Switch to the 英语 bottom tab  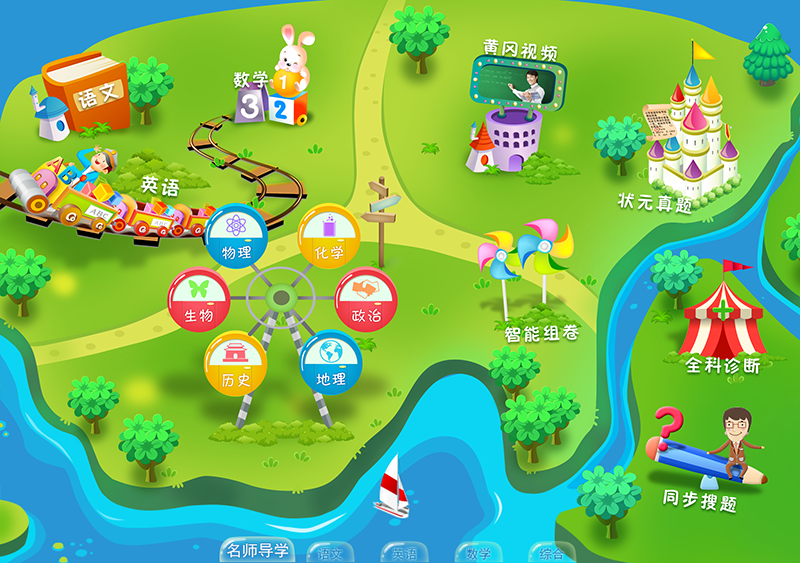click(x=404, y=553)
